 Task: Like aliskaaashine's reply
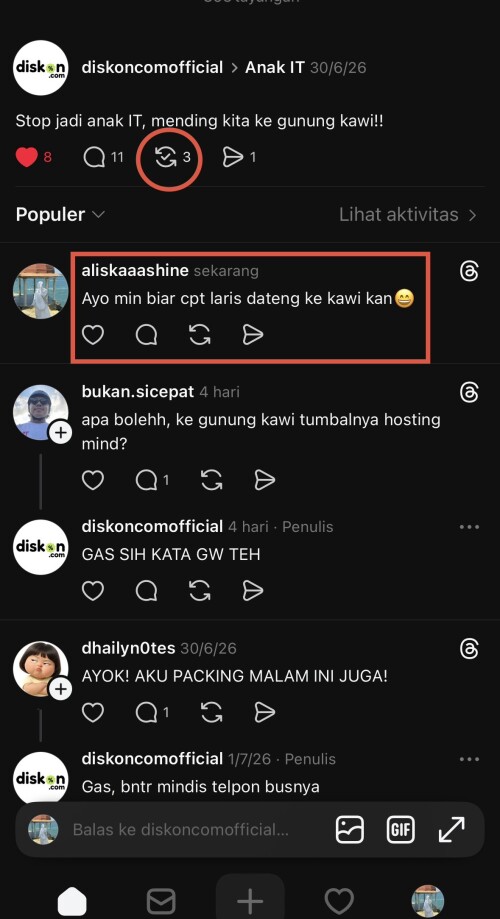(93, 335)
